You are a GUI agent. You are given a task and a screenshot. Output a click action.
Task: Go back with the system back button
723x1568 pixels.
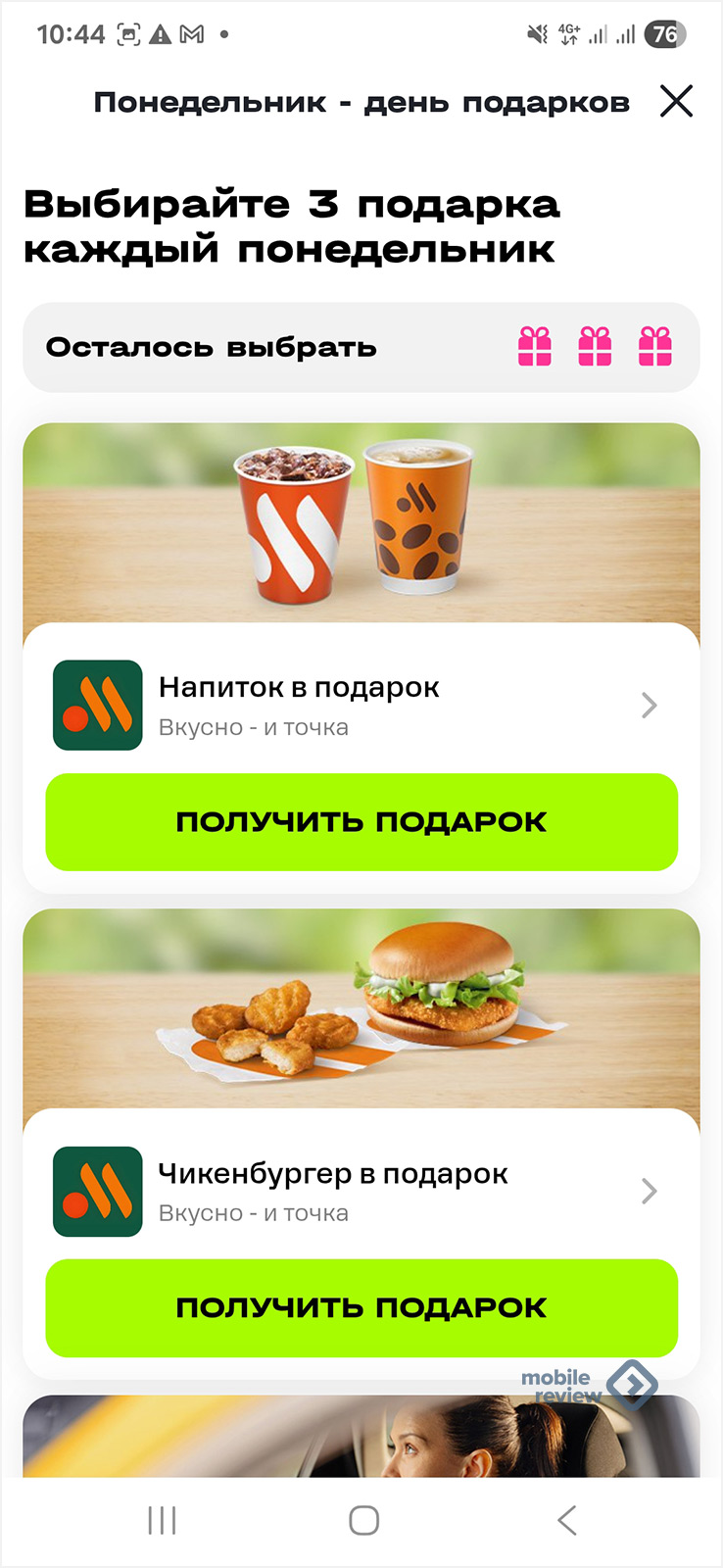click(566, 1520)
